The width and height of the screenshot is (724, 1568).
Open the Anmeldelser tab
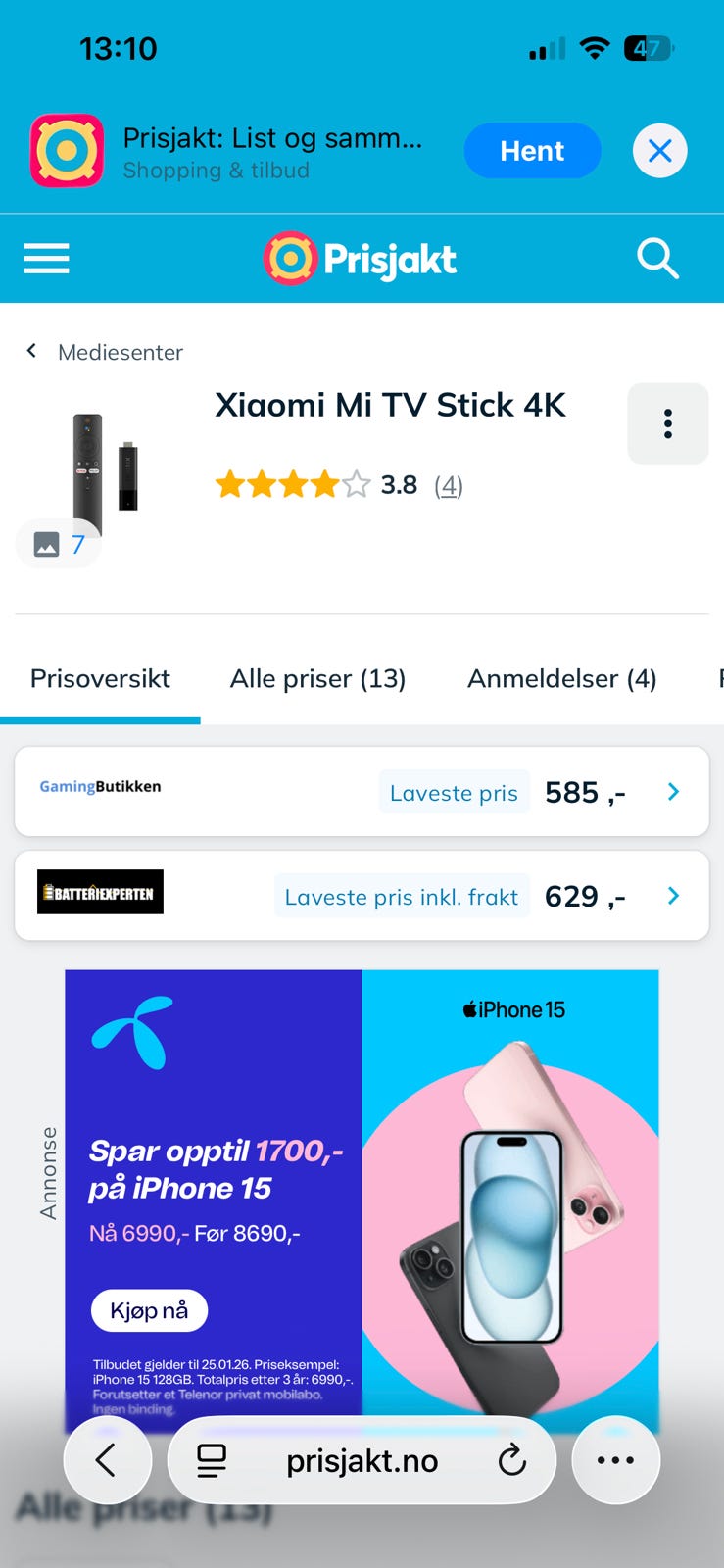click(x=561, y=678)
